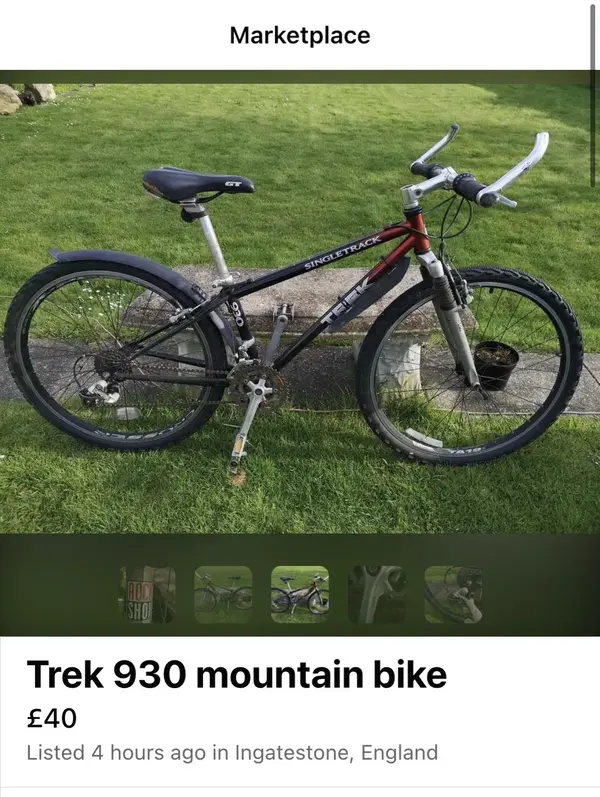Select the highlighted middle bike thumbnail

pyautogui.click(x=300, y=595)
